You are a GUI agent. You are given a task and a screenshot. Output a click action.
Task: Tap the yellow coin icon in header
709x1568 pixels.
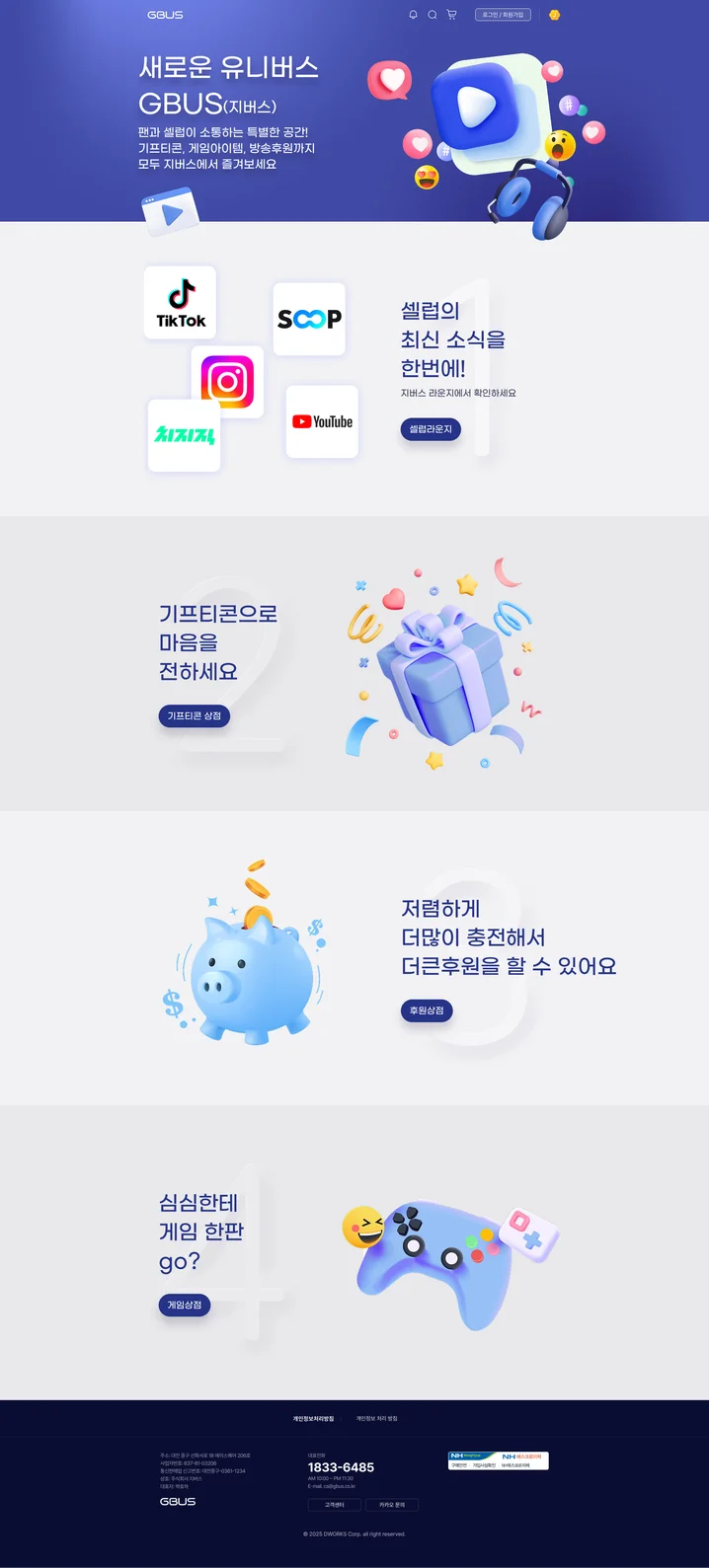[x=554, y=15]
